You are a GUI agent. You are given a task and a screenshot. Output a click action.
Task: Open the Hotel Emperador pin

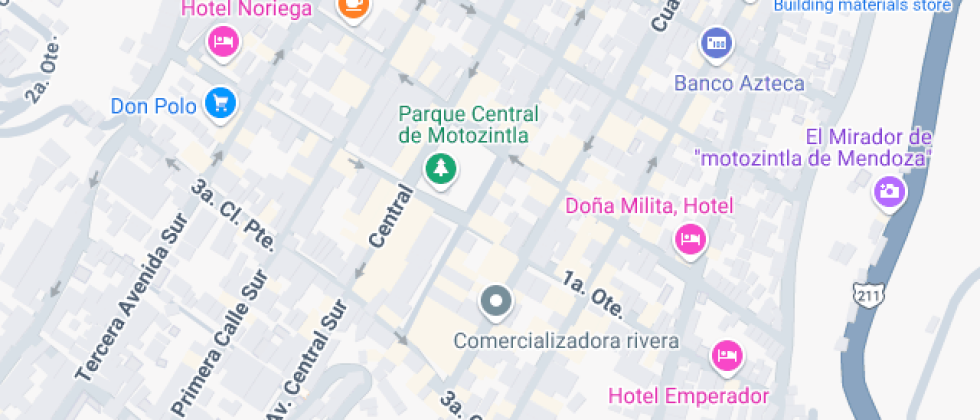click(727, 355)
